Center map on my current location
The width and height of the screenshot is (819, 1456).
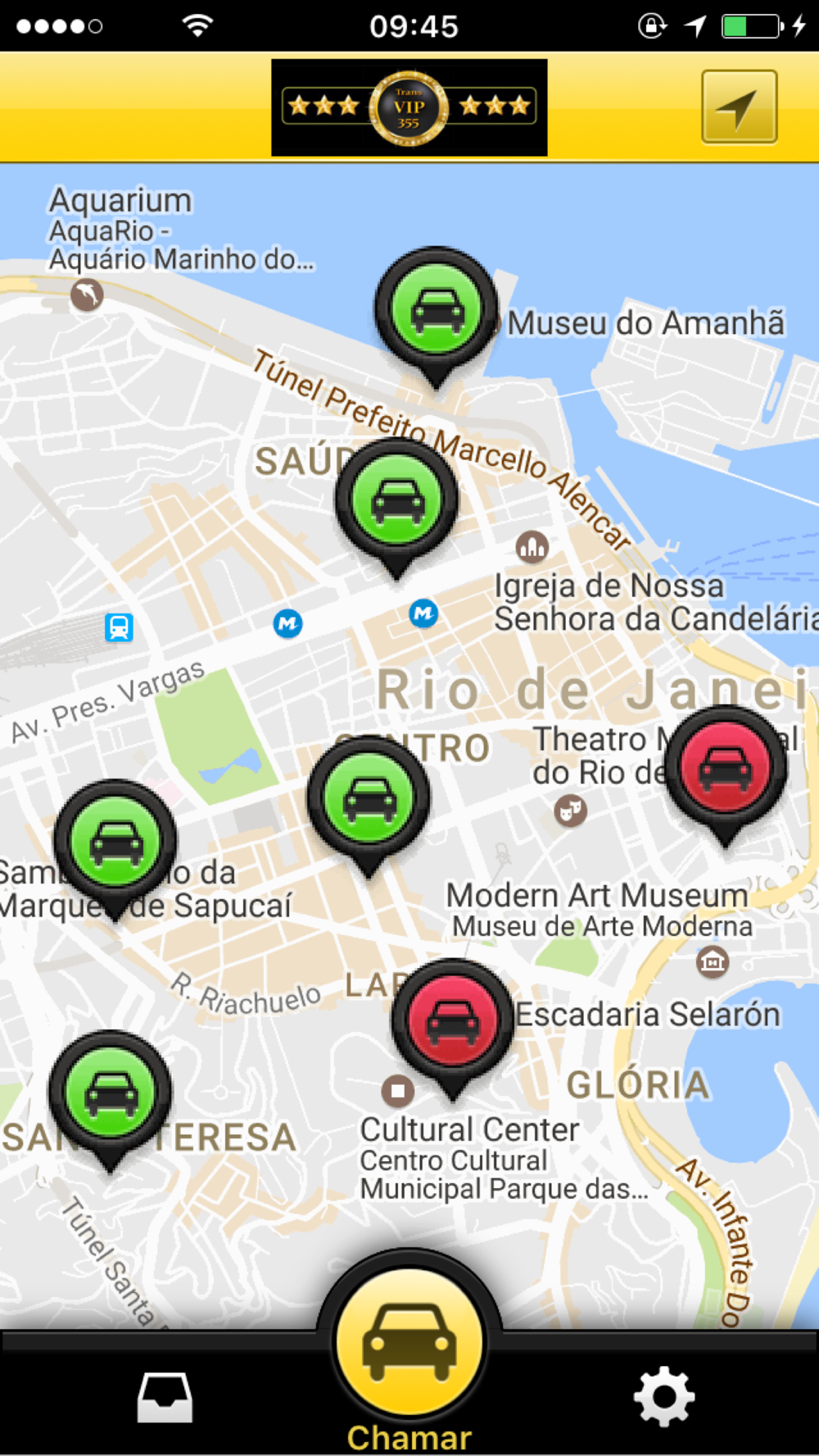coord(739,107)
